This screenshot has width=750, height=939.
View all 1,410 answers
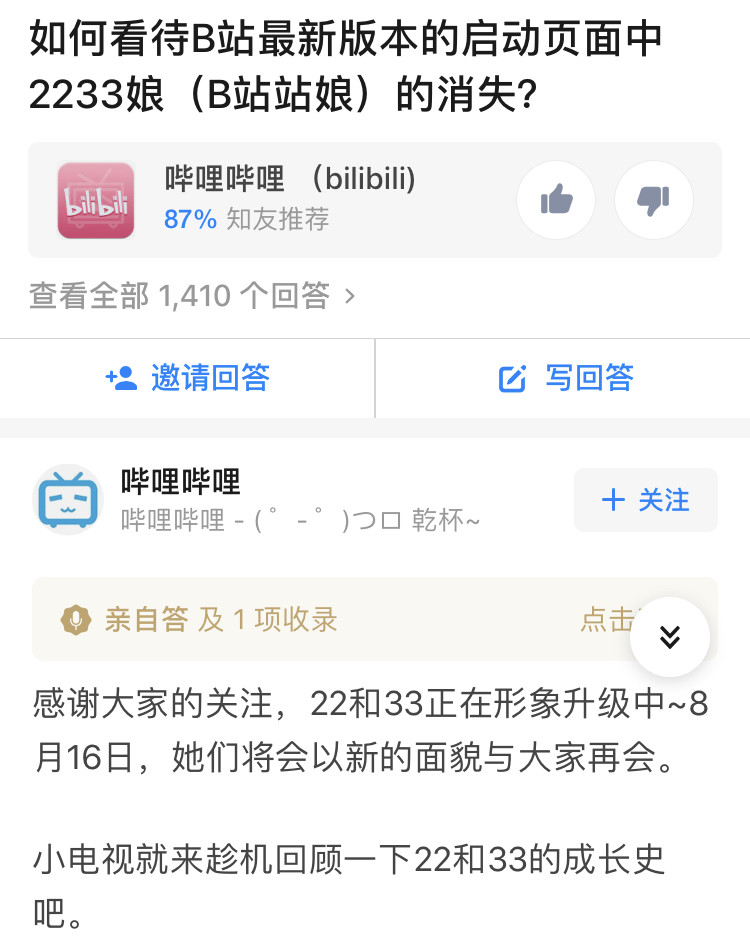click(192, 296)
